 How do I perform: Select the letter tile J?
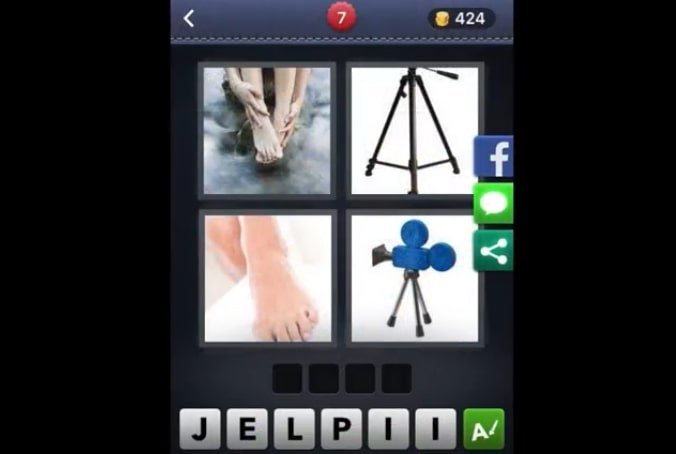click(x=199, y=430)
